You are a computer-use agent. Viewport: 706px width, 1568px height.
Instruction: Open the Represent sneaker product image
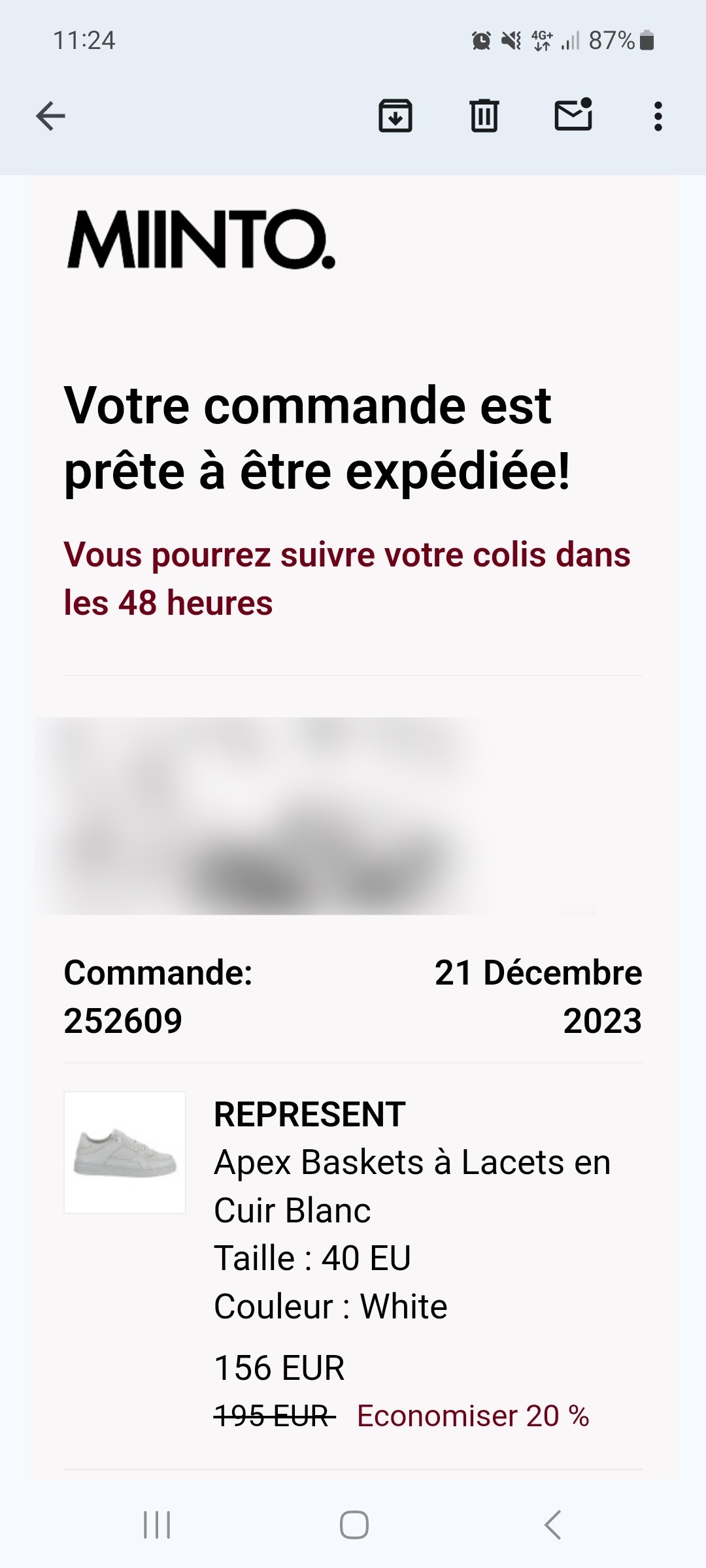(125, 1152)
